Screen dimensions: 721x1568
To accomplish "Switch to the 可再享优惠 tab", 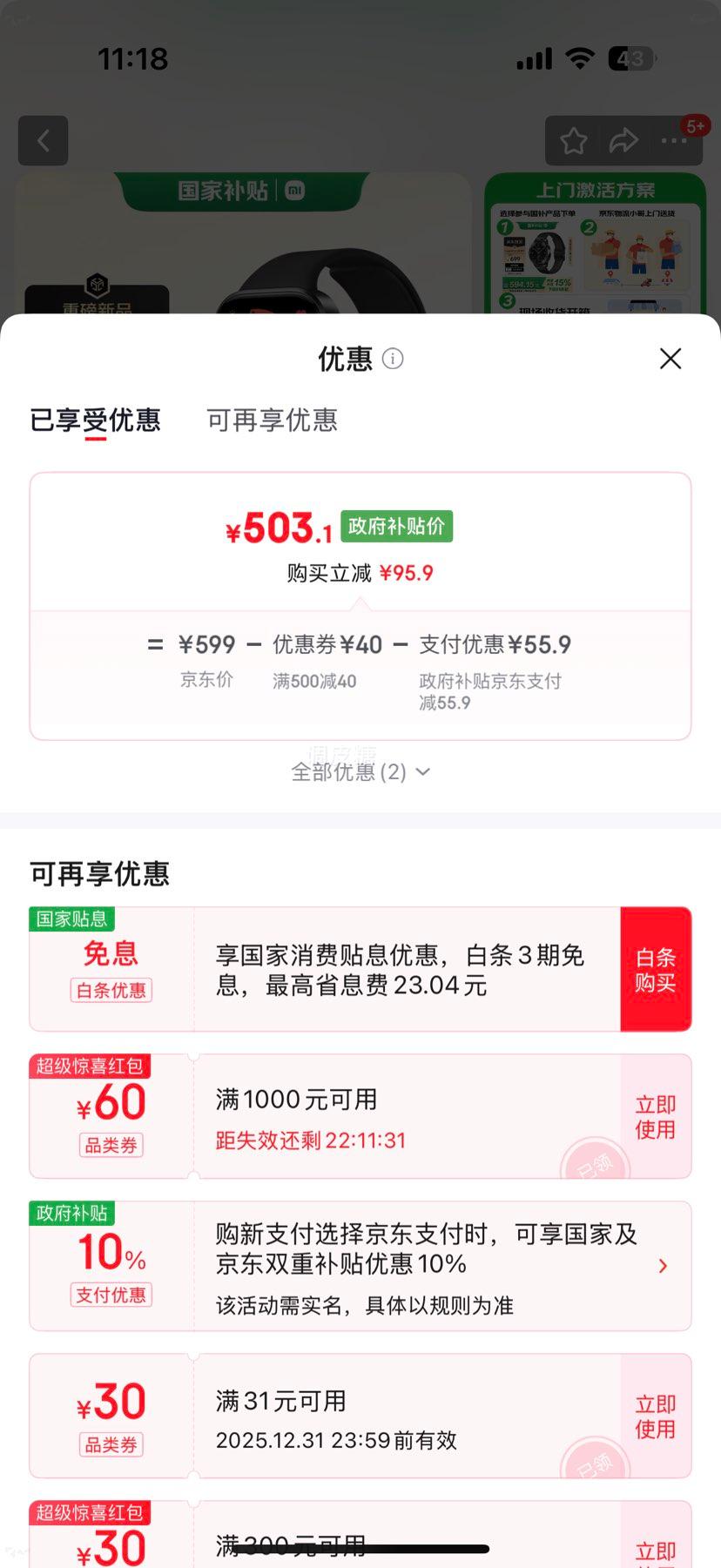I will coord(271,421).
